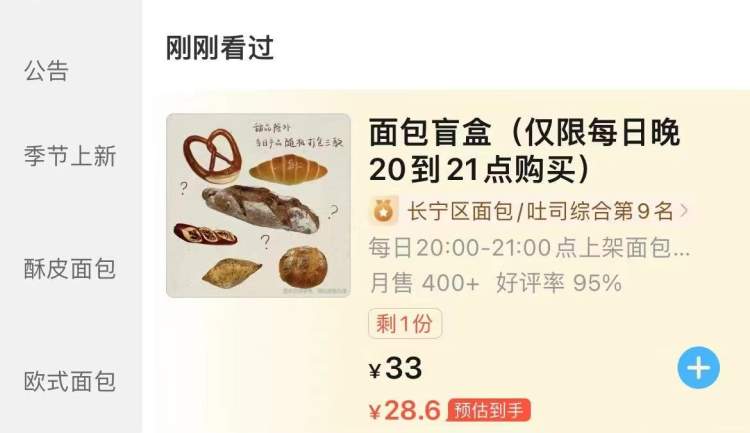Open the 面包盲盒 product image

[x=259, y=205]
